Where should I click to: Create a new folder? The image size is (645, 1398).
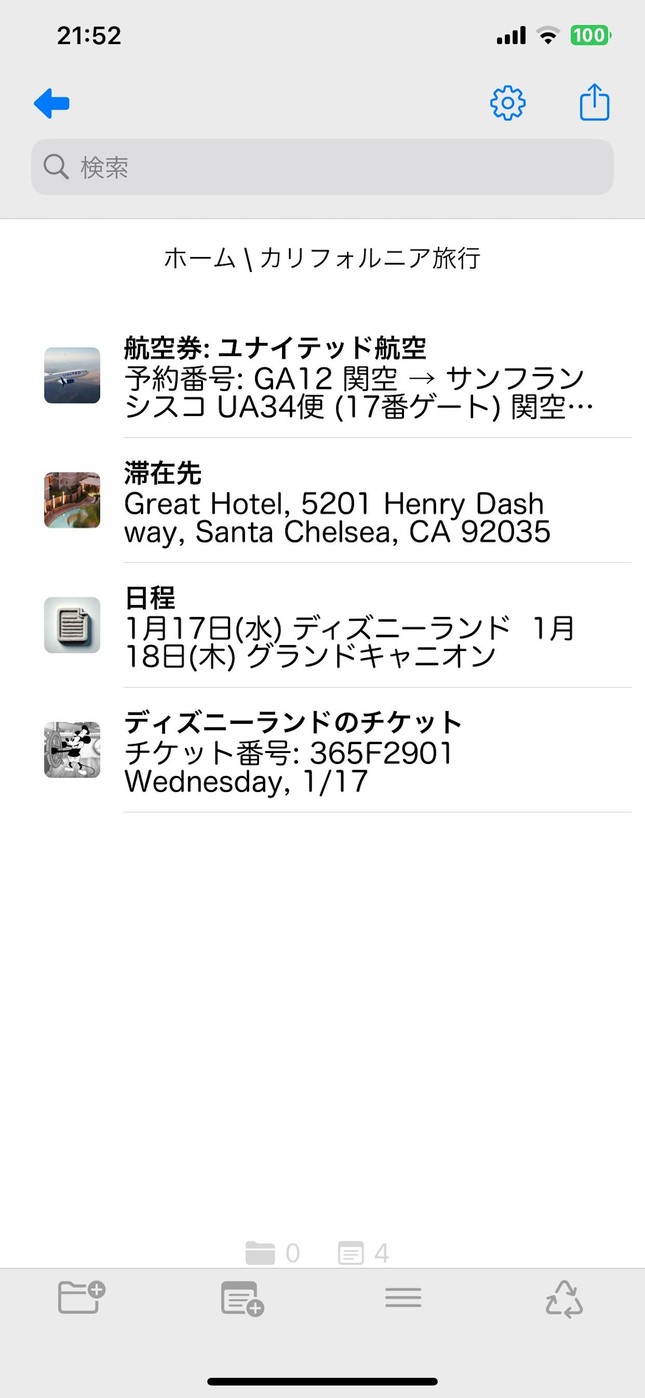pyautogui.click(x=81, y=1297)
